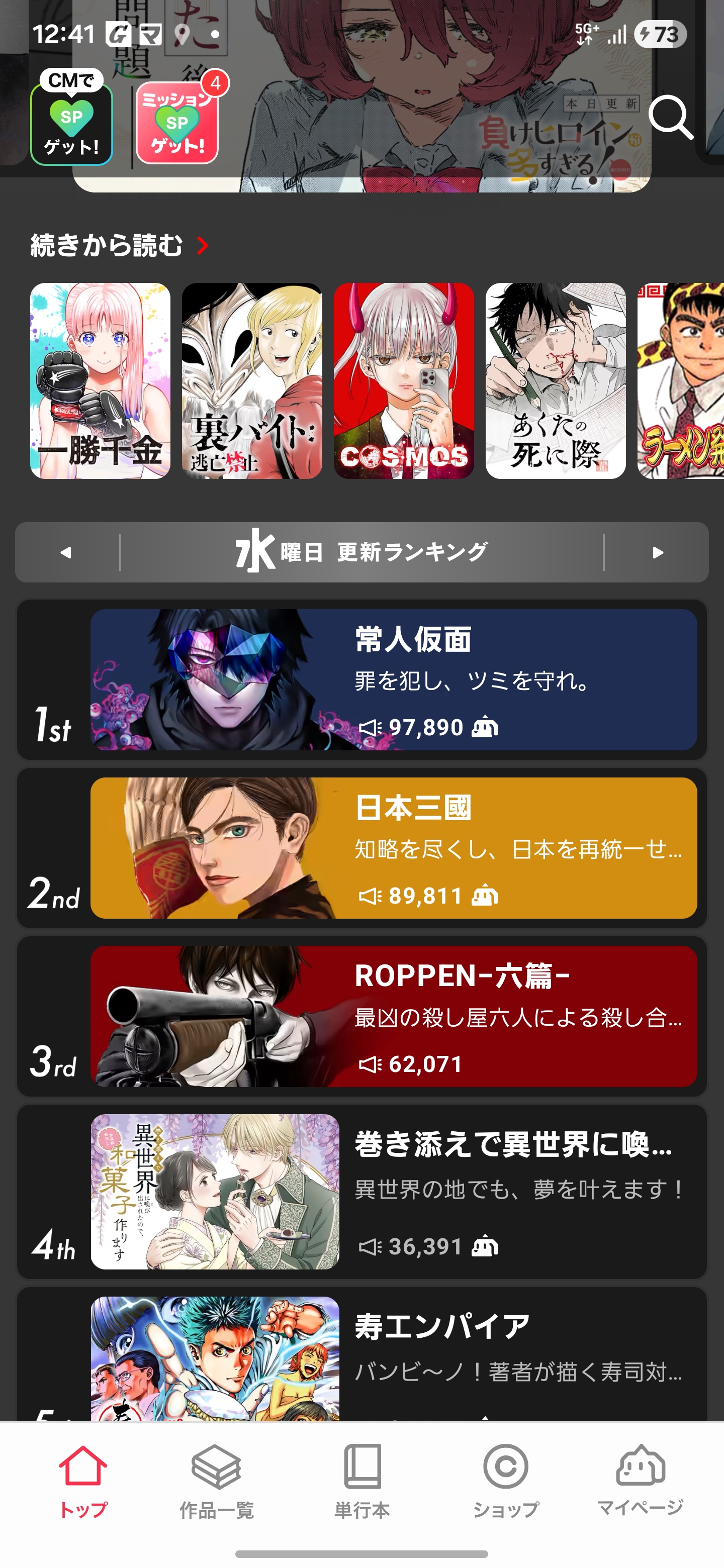The height and width of the screenshot is (1568, 724).
Task: Go to next day's ranking arrow
Action: (657, 552)
